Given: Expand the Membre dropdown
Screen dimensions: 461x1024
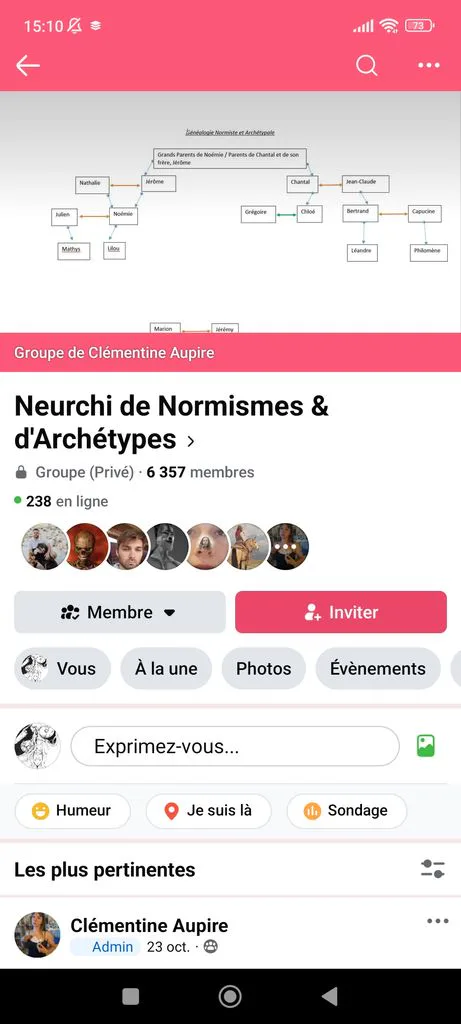Looking at the screenshot, I should [x=120, y=612].
